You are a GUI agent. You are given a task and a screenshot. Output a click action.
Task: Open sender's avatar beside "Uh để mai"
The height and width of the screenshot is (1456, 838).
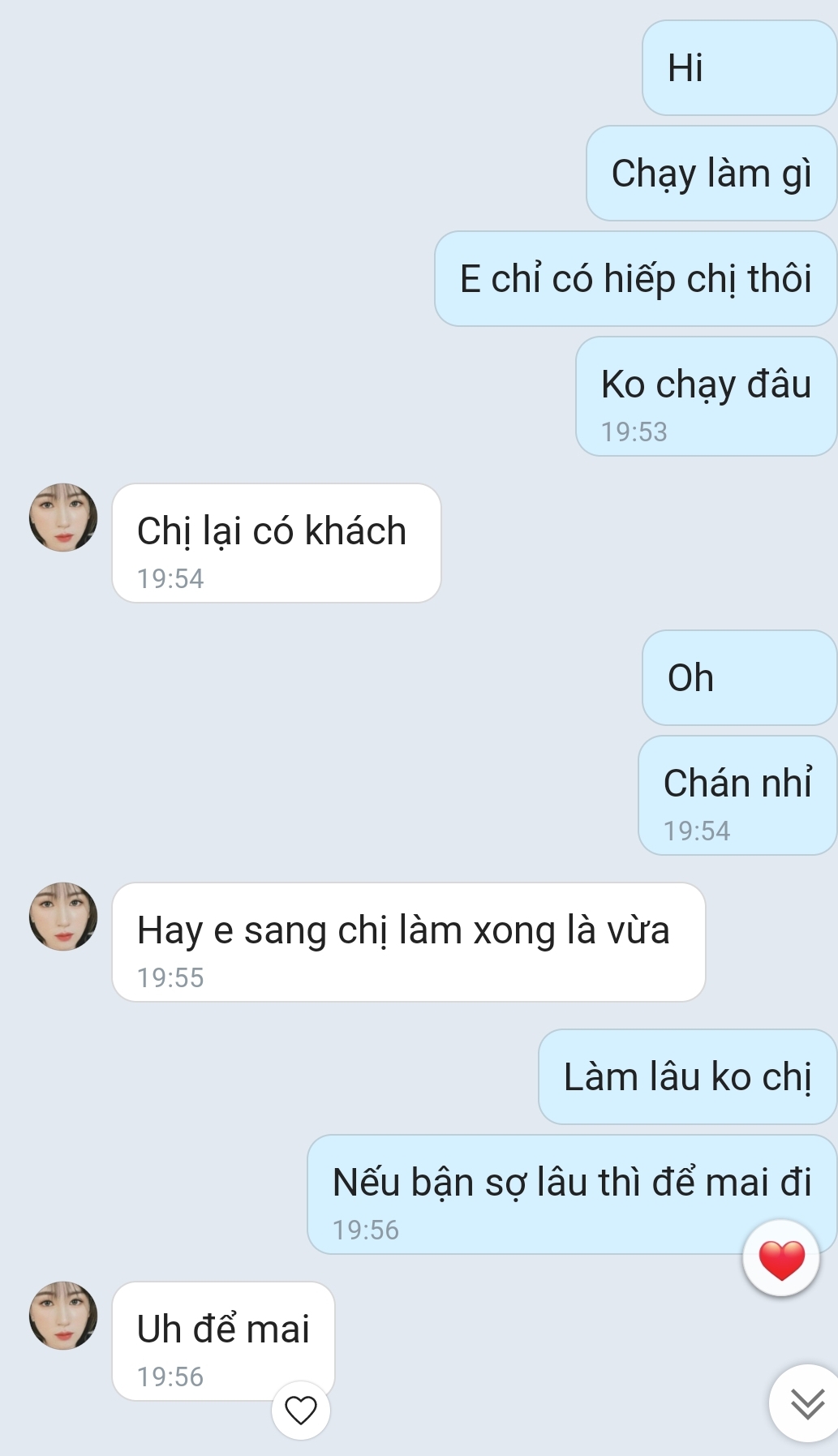pyautogui.click(x=63, y=1316)
